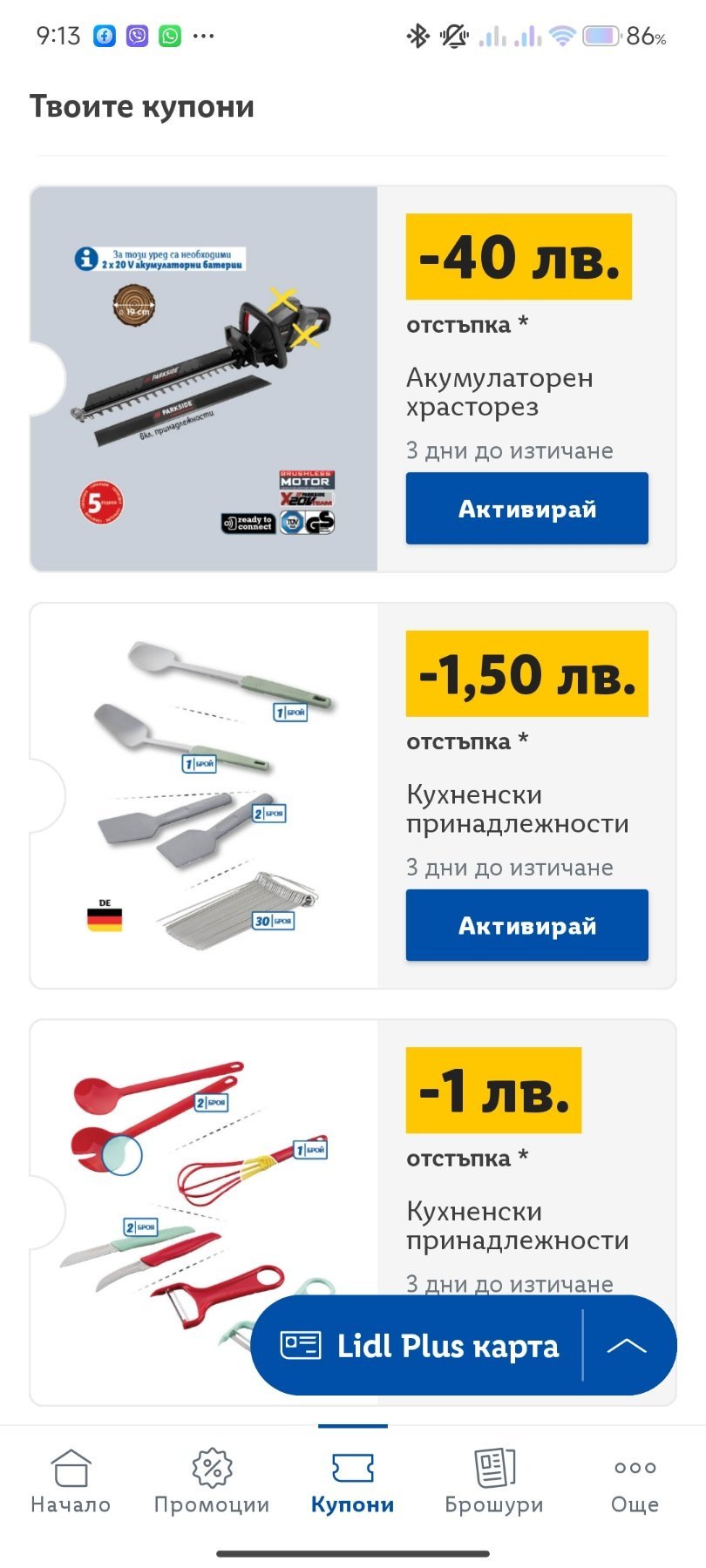The width and height of the screenshot is (706, 1568).
Task: Open the Още menu tab
Action: (x=635, y=1481)
